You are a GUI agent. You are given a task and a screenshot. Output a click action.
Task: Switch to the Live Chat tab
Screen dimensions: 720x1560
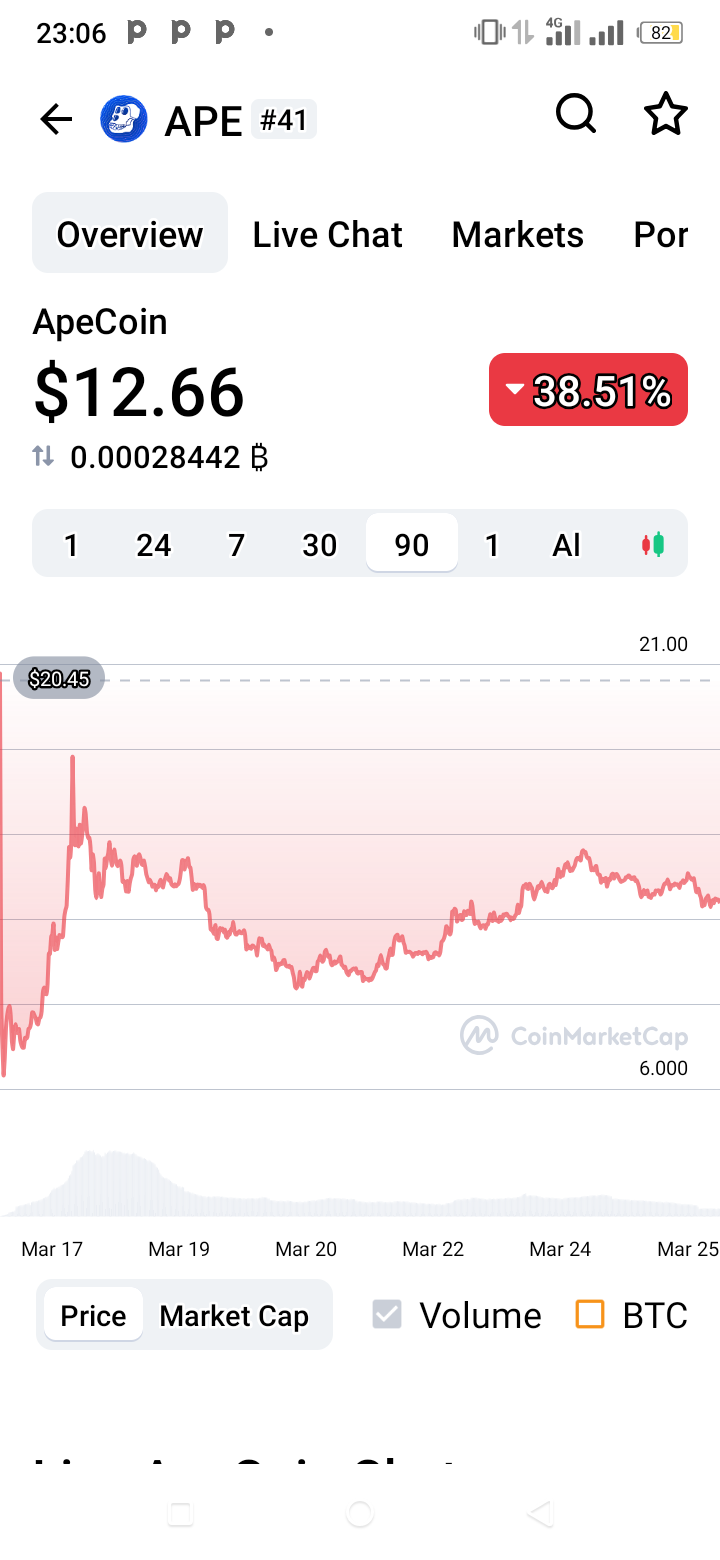(327, 234)
